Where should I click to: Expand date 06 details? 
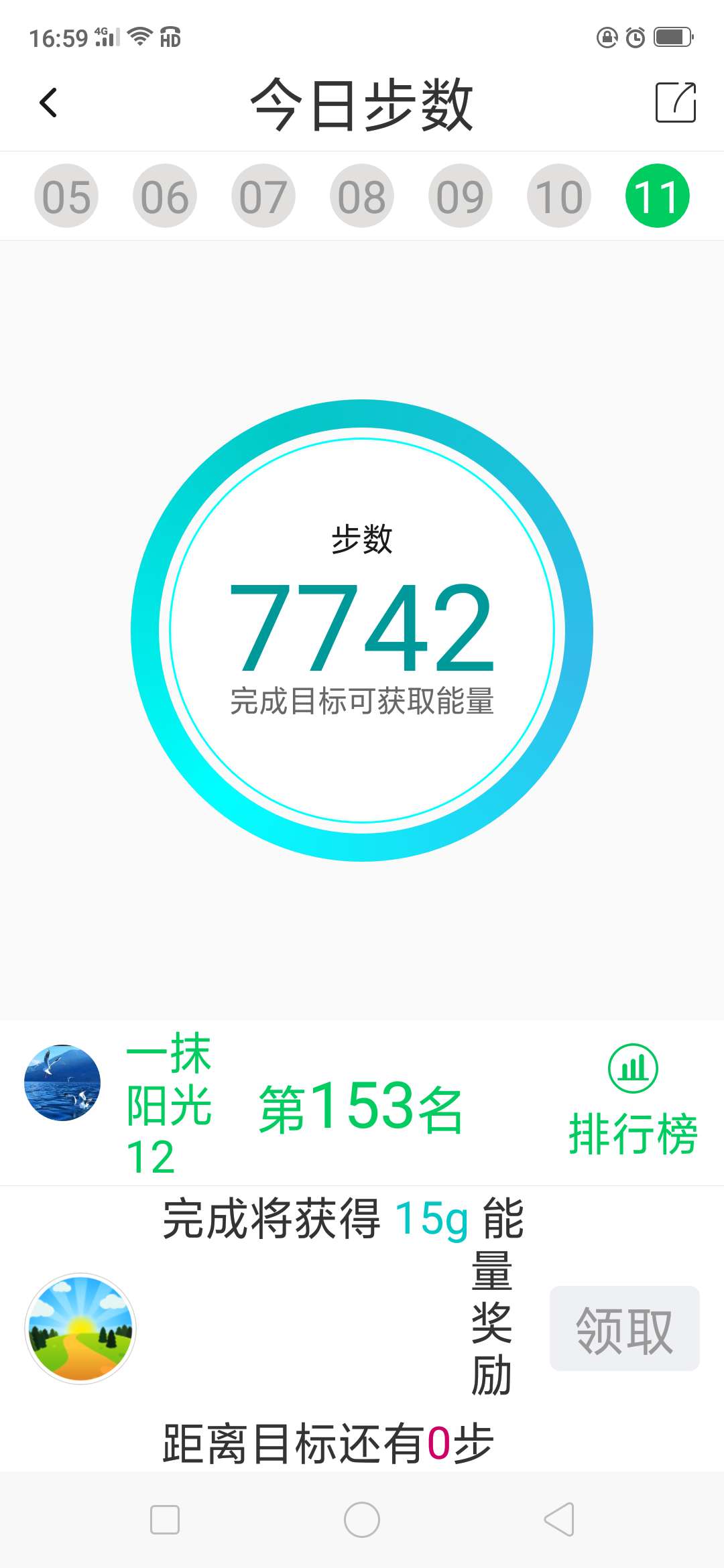coord(165,195)
